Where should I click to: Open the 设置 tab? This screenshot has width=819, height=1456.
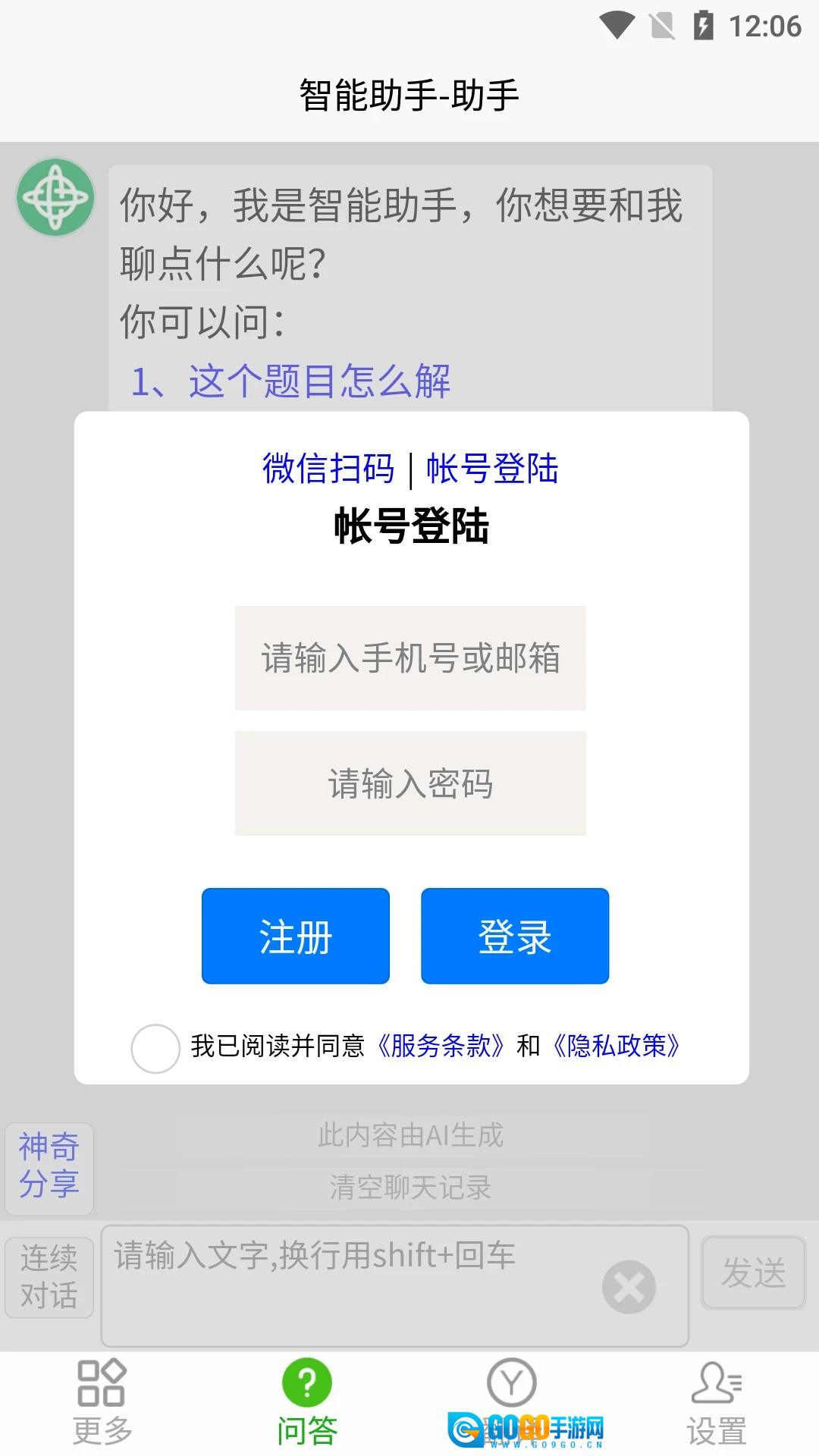pyautogui.click(x=717, y=1403)
